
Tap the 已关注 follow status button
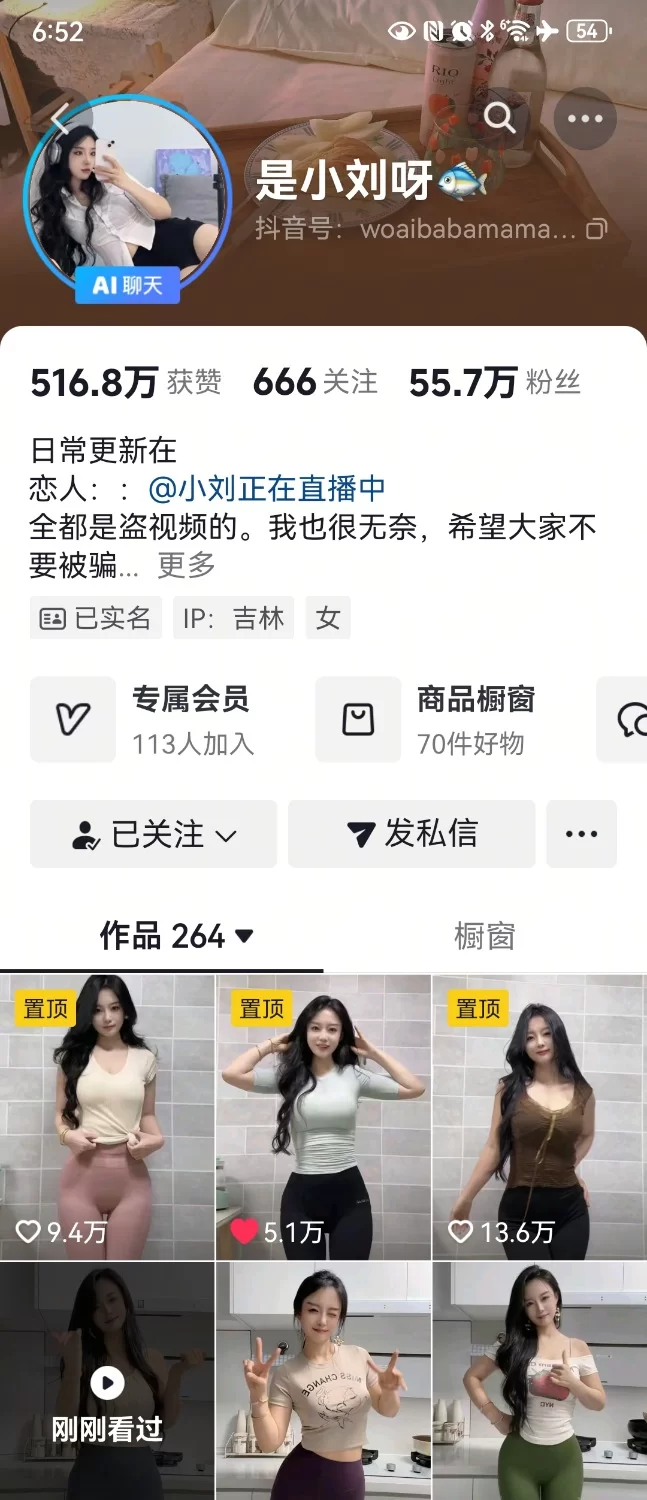point(153,834)
